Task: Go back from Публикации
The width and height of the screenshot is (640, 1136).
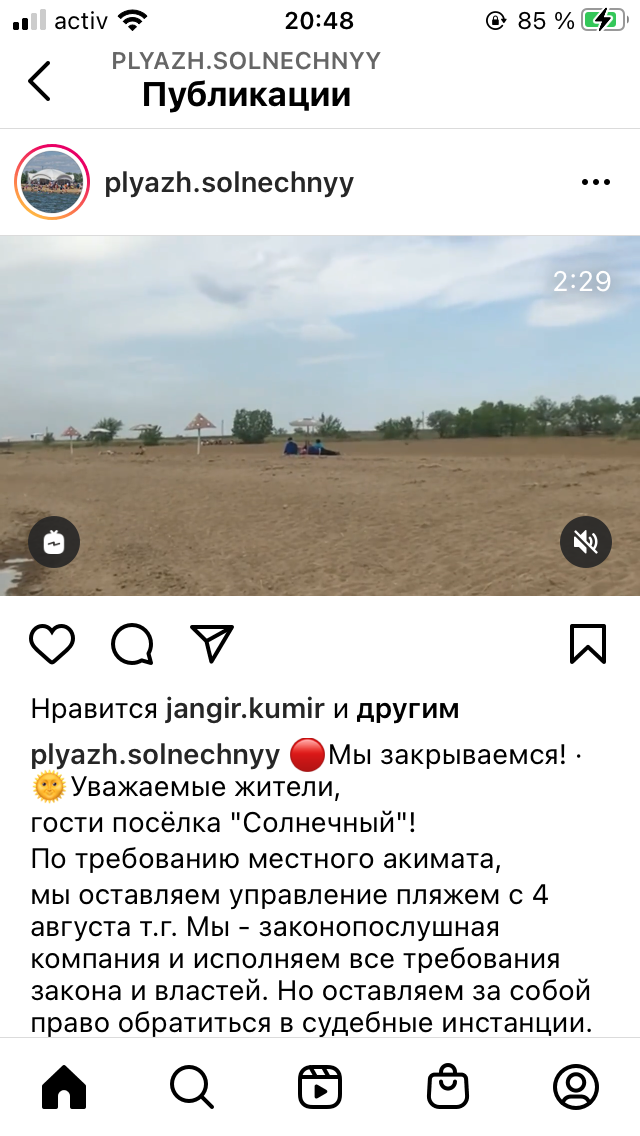Action: click(39, 81)
